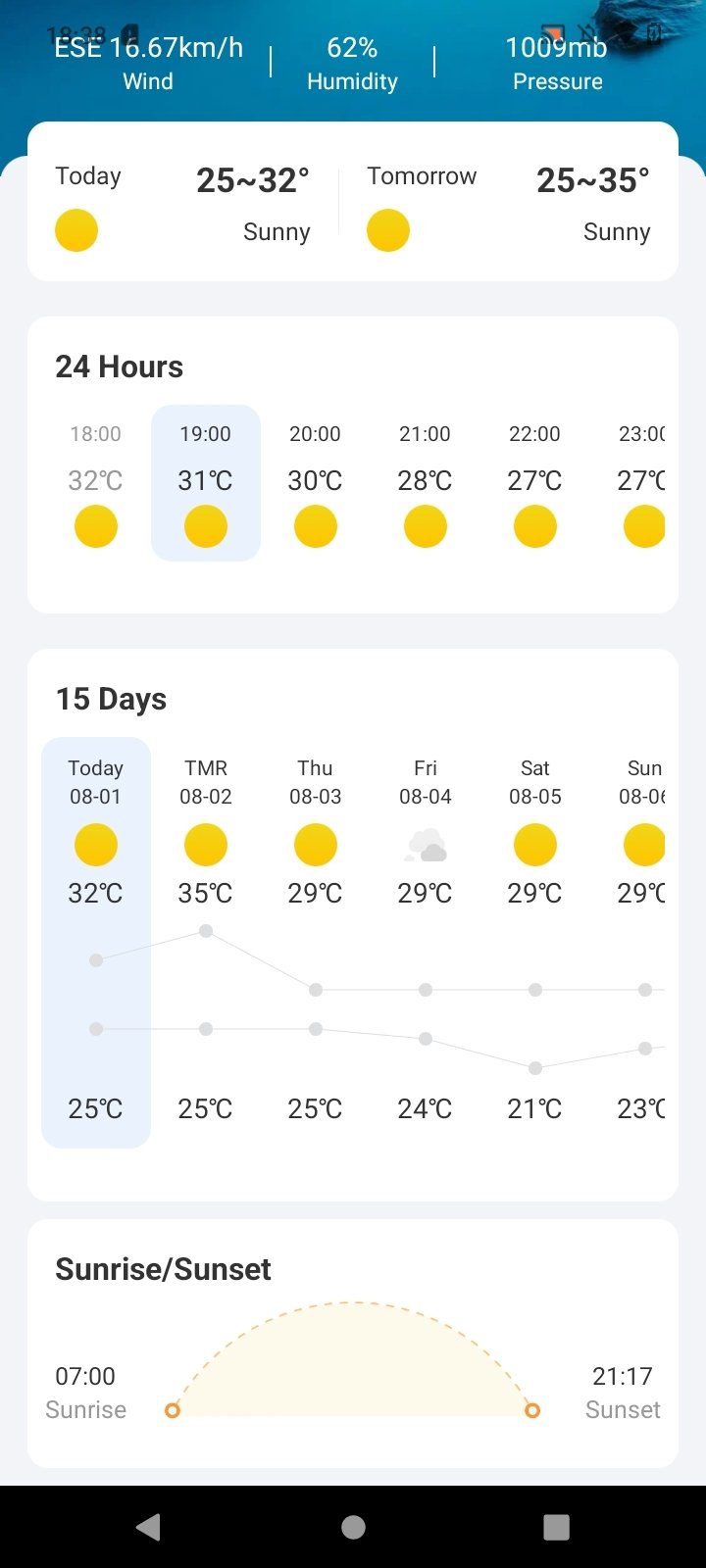Viewport: 706px width, 1568px height.
Task: Tap the system home button
Action: tap(353, 1527)
